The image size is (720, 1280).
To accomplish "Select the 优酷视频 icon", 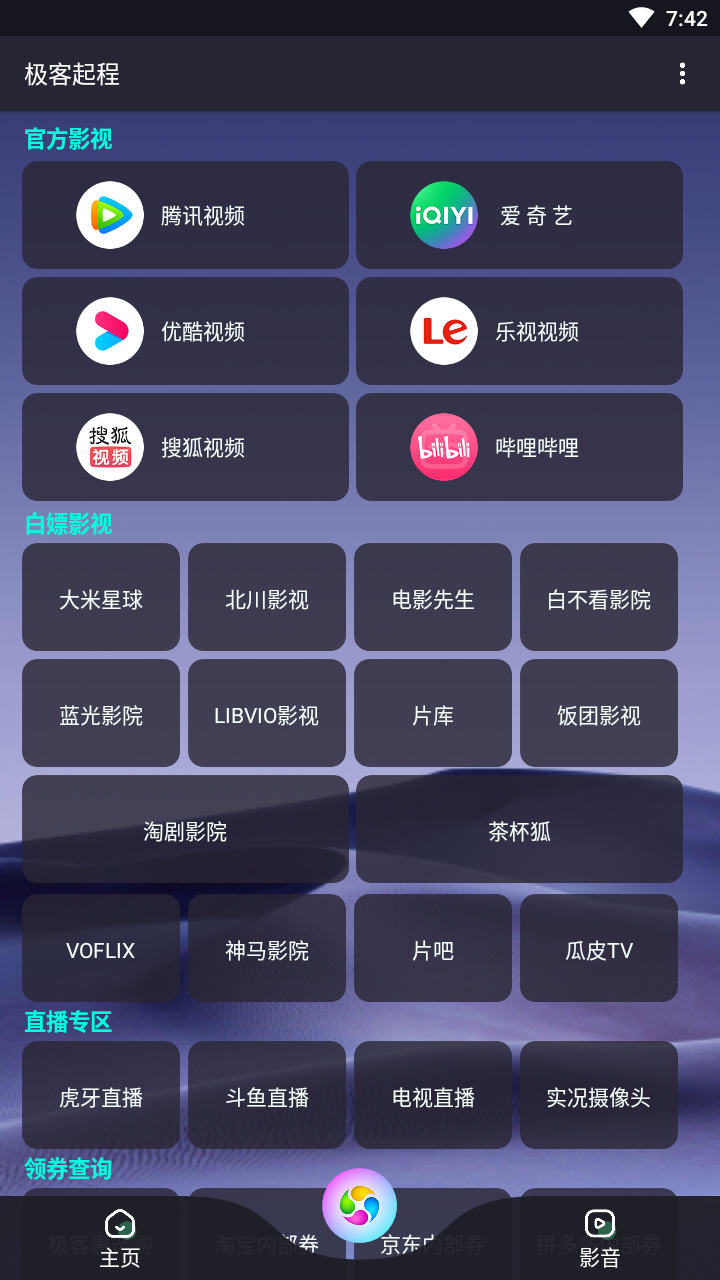I will coord(110,331).
